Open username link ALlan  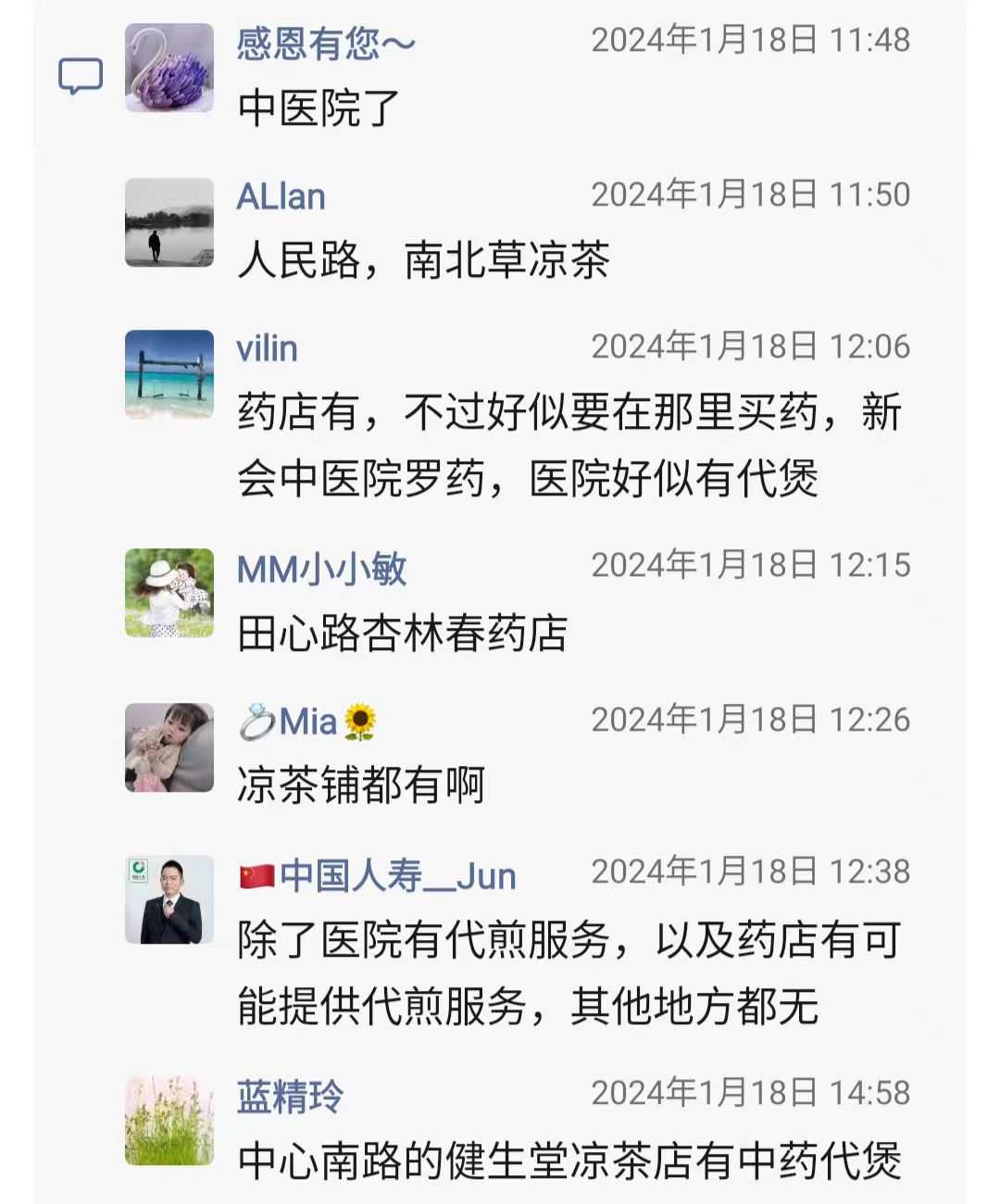(x=281, y=196)
